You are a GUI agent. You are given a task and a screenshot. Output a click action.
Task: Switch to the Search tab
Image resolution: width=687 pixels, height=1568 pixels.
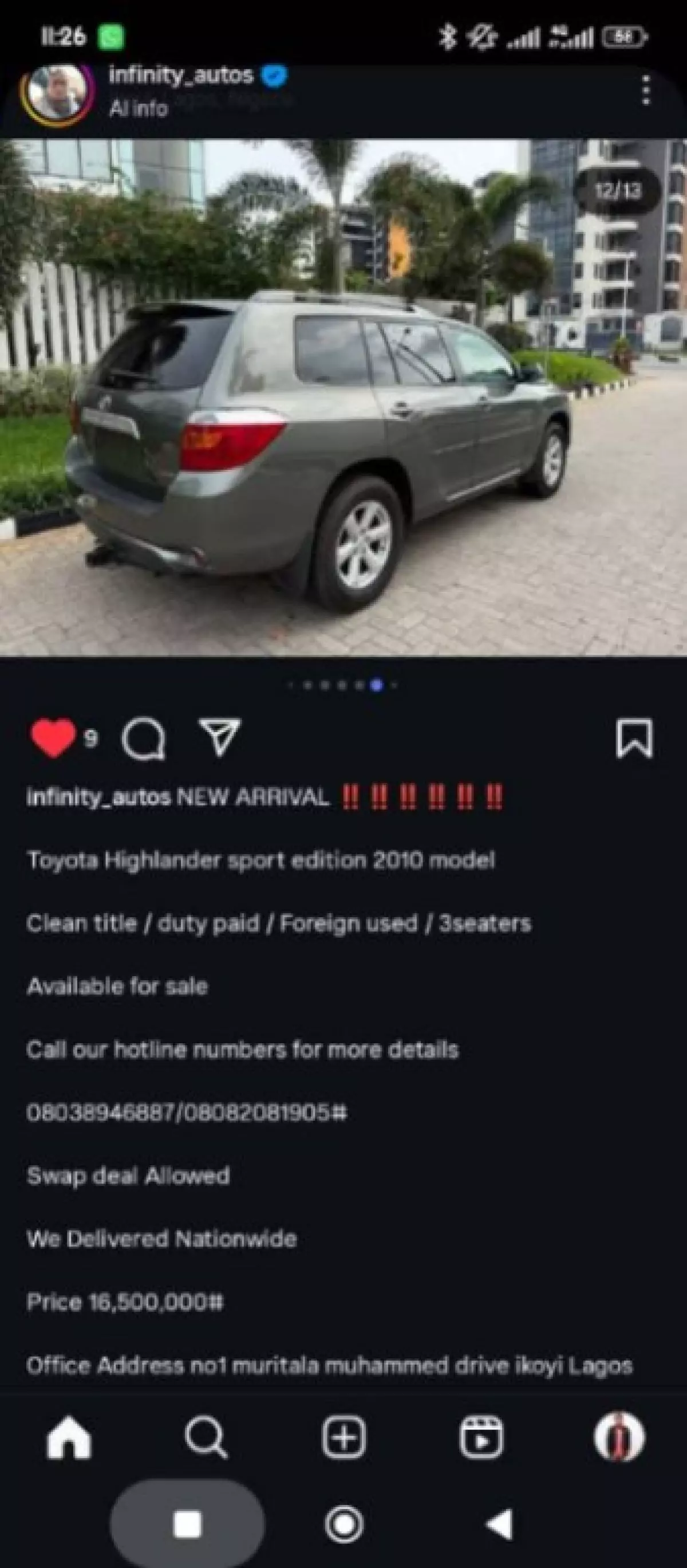206,1438
